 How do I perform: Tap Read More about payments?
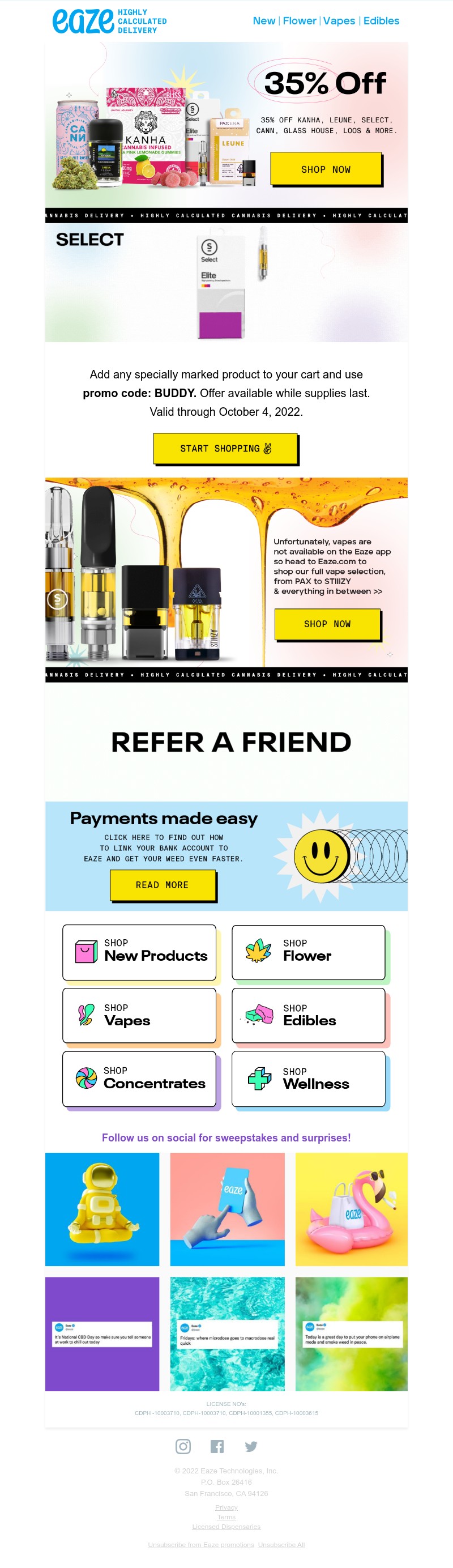(x=163, y=884)
